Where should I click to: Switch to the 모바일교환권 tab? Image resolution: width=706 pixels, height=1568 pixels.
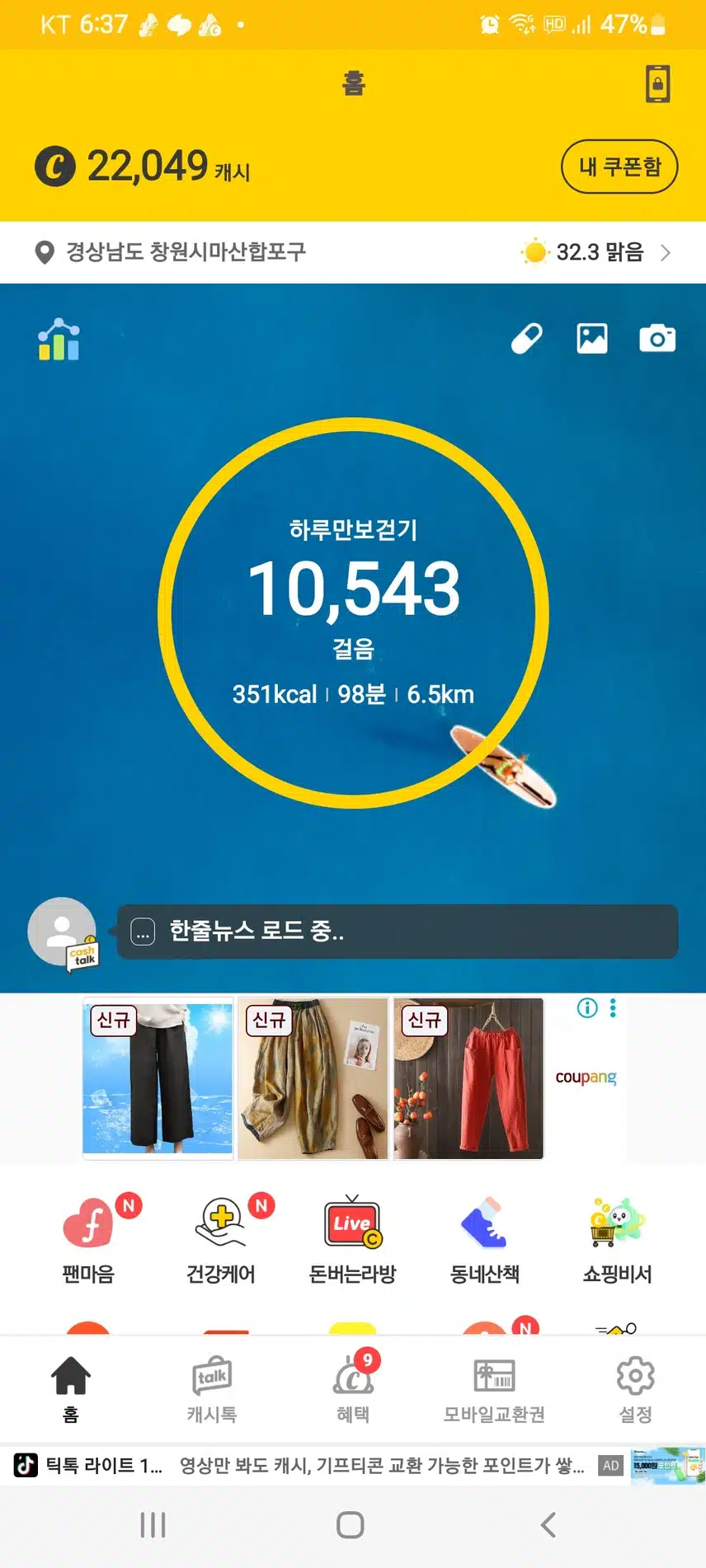tap(494, 1389)
